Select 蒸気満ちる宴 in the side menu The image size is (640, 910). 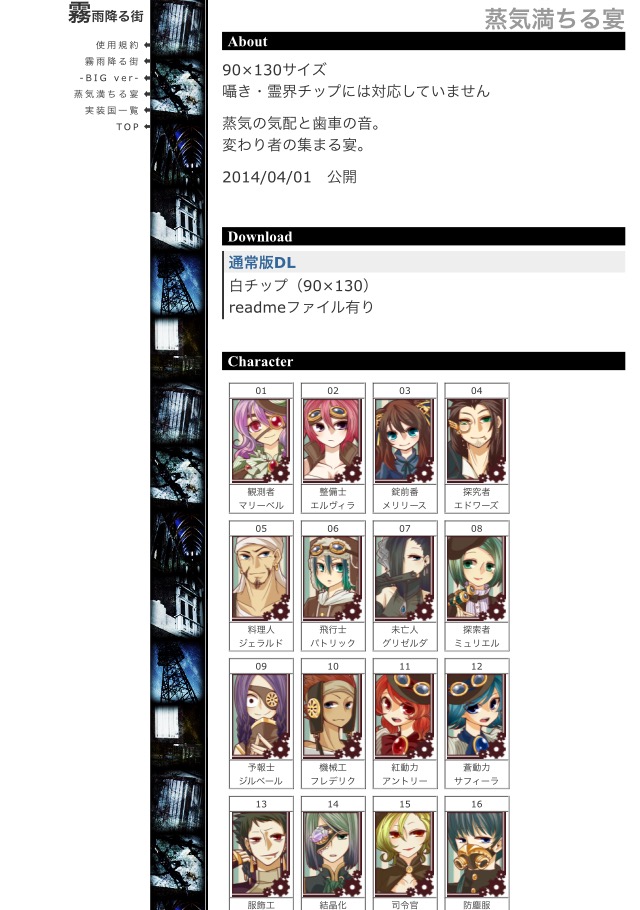106,94
